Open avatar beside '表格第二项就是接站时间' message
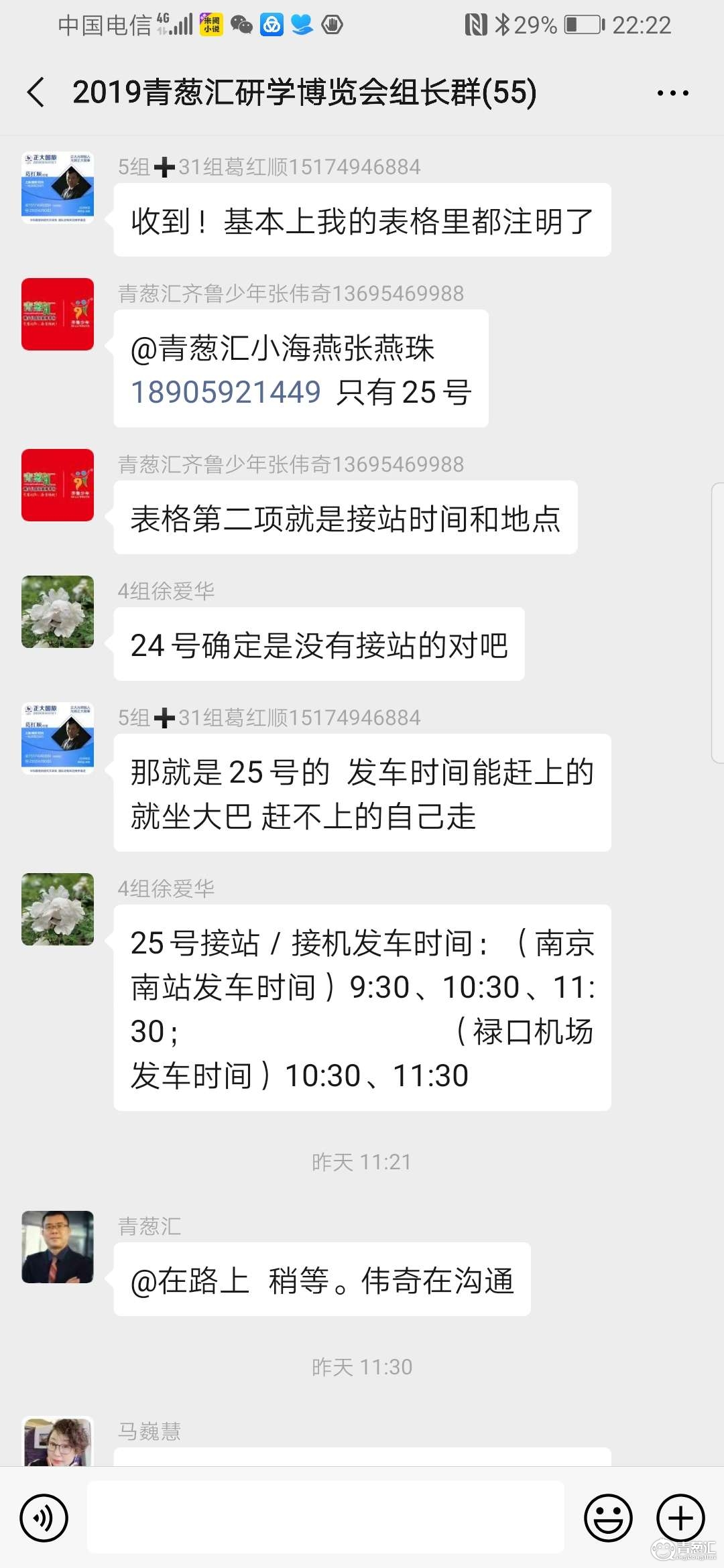The width and height of the screenshot is (724, 1568). (58, 485)
